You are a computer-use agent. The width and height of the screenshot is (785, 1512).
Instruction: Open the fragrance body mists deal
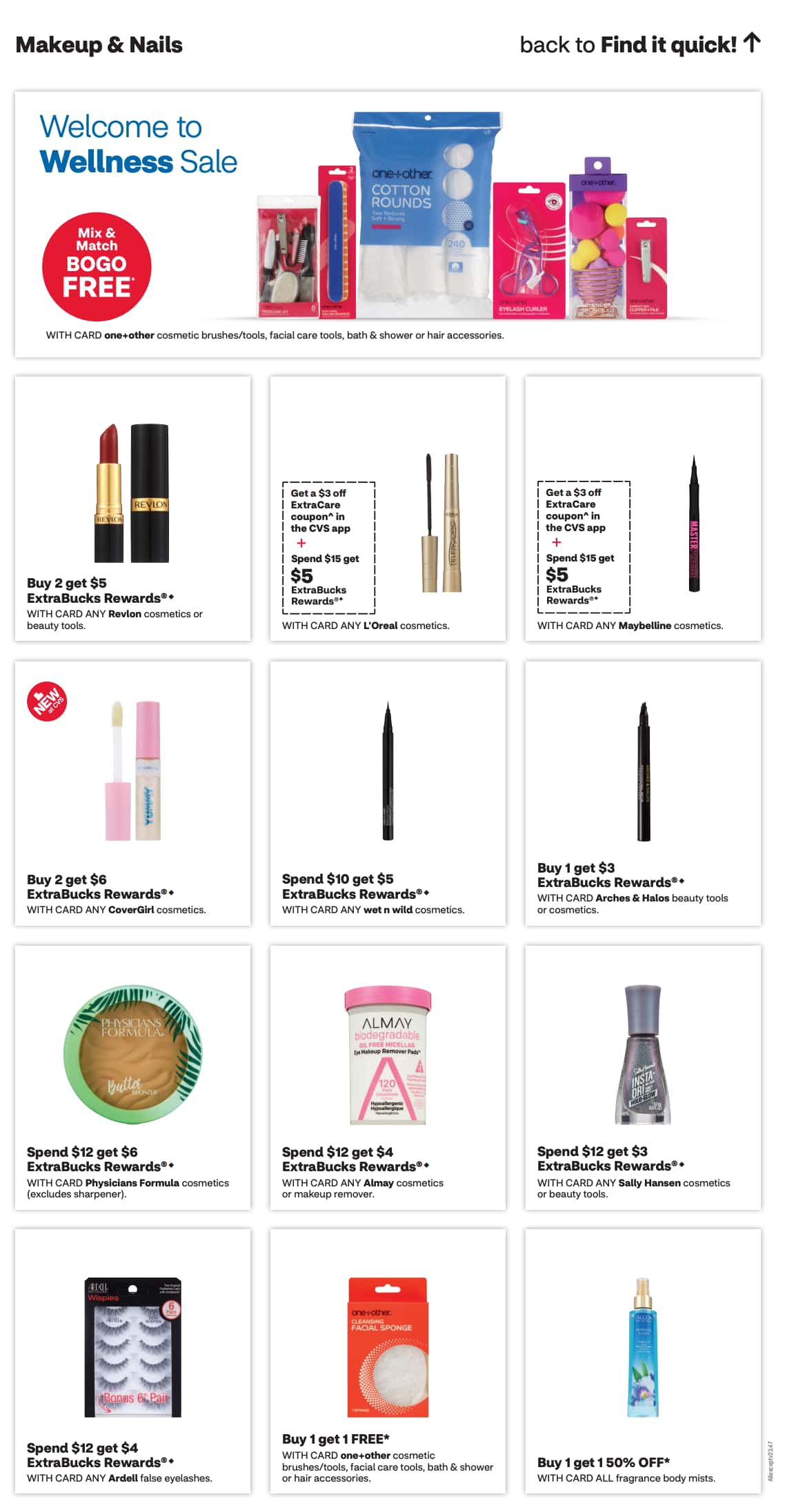click(x=643, y=1361)
